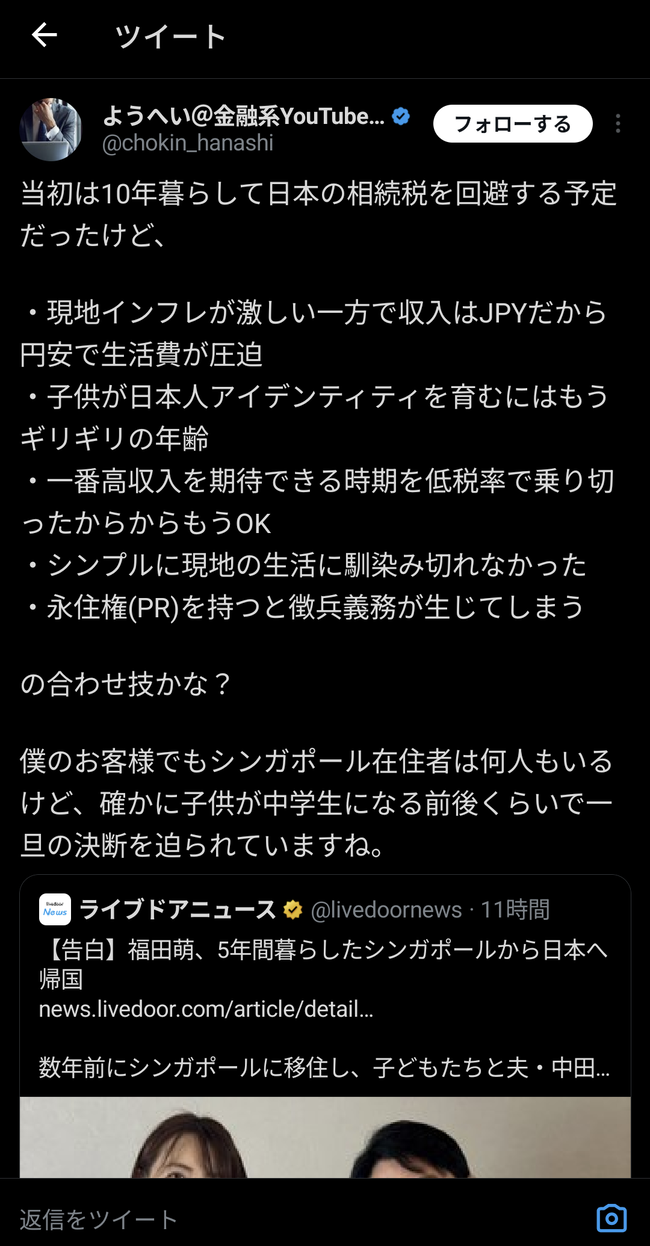The width and height of the screenshot is (650, 1246).
Task: Open the news.livedoor.com article link
Action: [x=206, y=1010]
